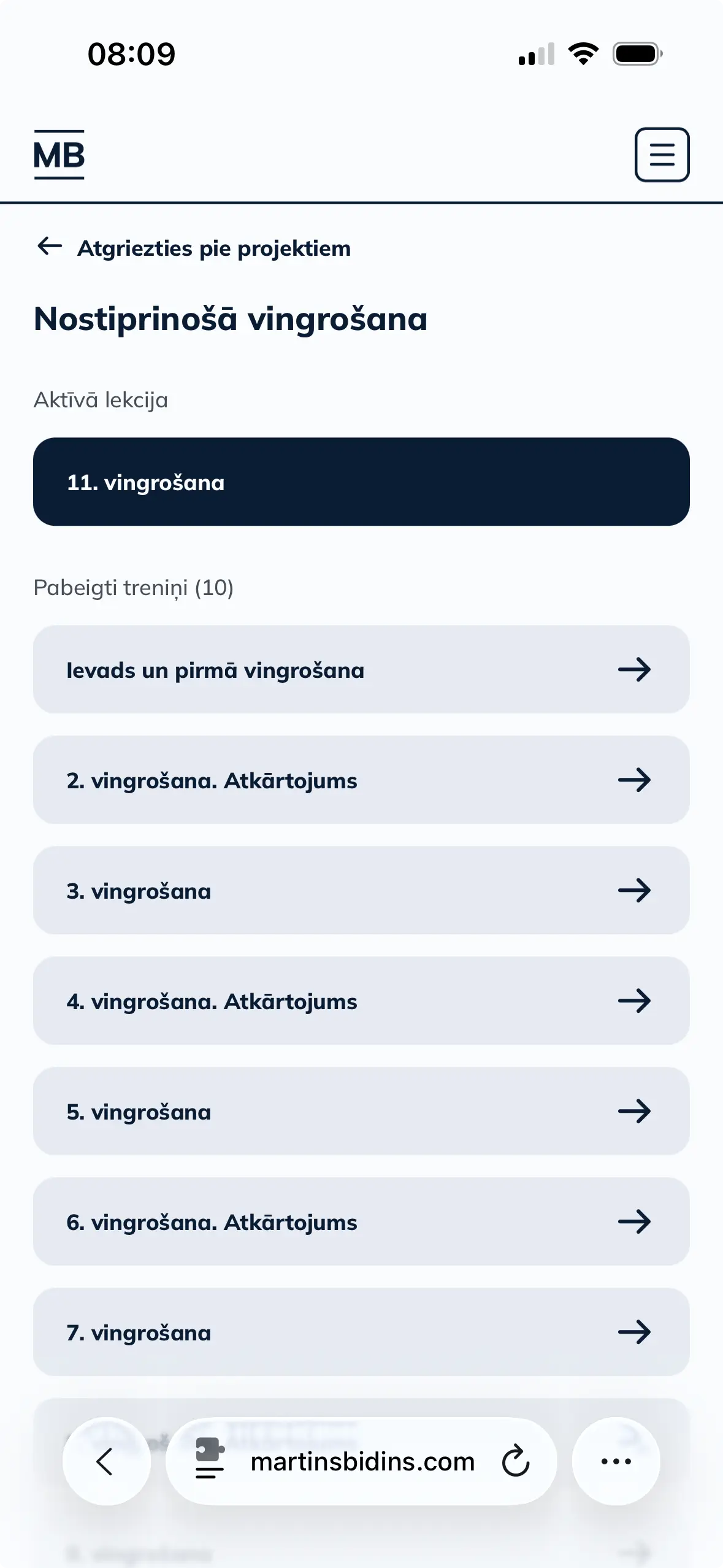Open Ievads un pirmā vingrošana

pyautogui.click(x=361, y=670)
